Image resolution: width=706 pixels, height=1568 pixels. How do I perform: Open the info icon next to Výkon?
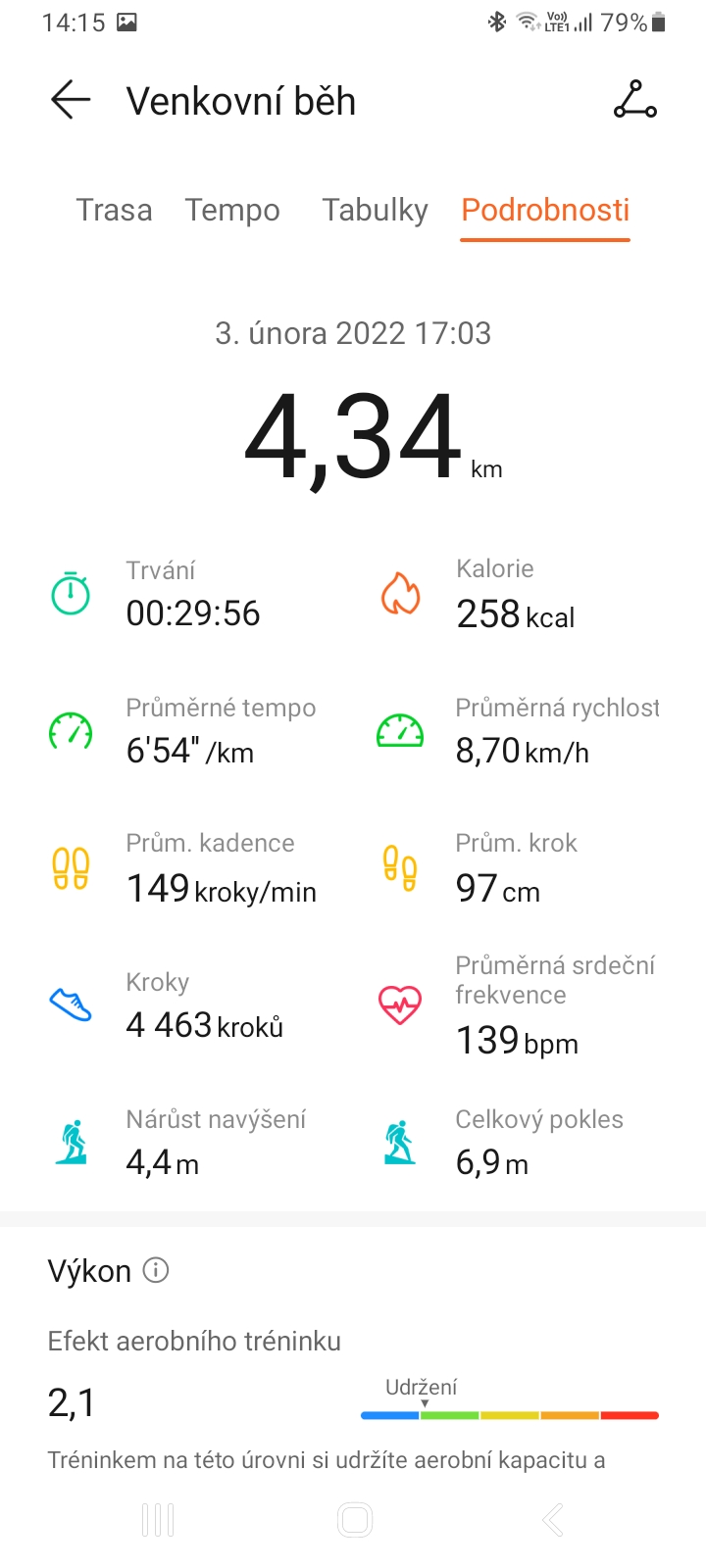pos(156,1270)
